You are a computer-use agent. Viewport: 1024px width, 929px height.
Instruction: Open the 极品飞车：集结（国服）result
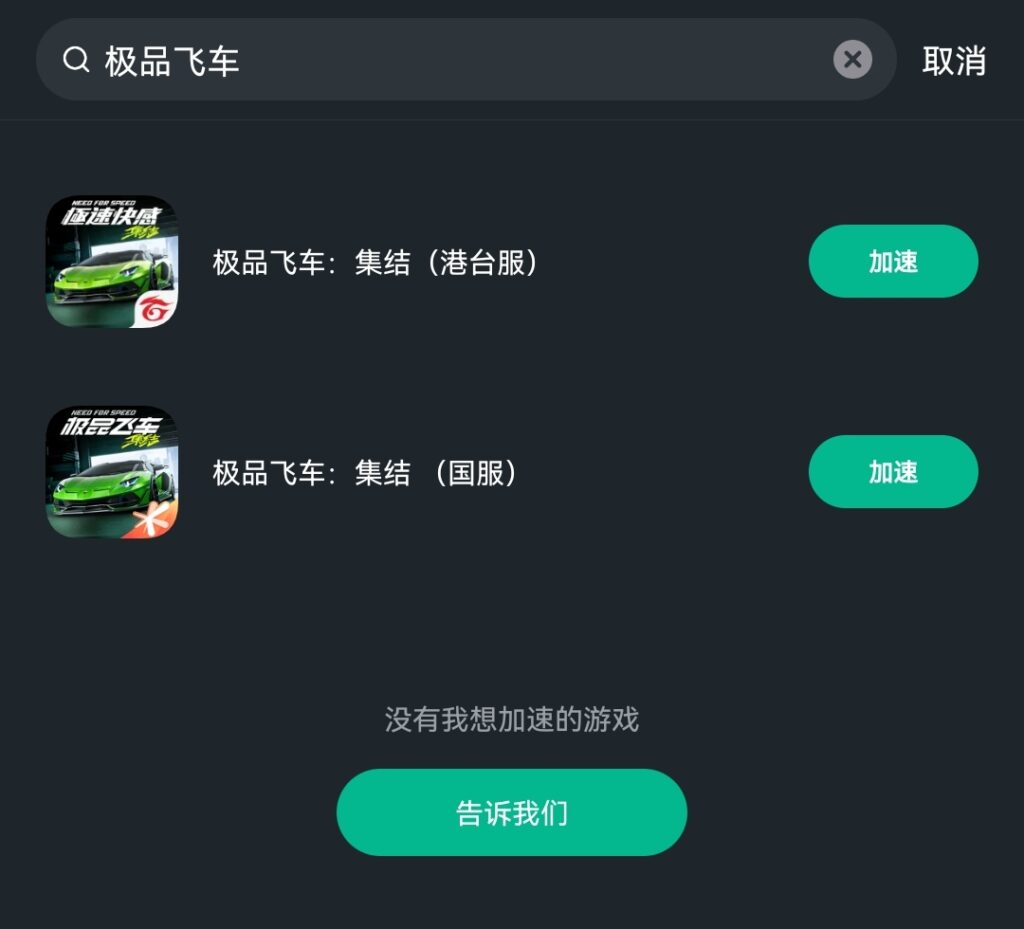pyautogui.click(x=366, y=472)
